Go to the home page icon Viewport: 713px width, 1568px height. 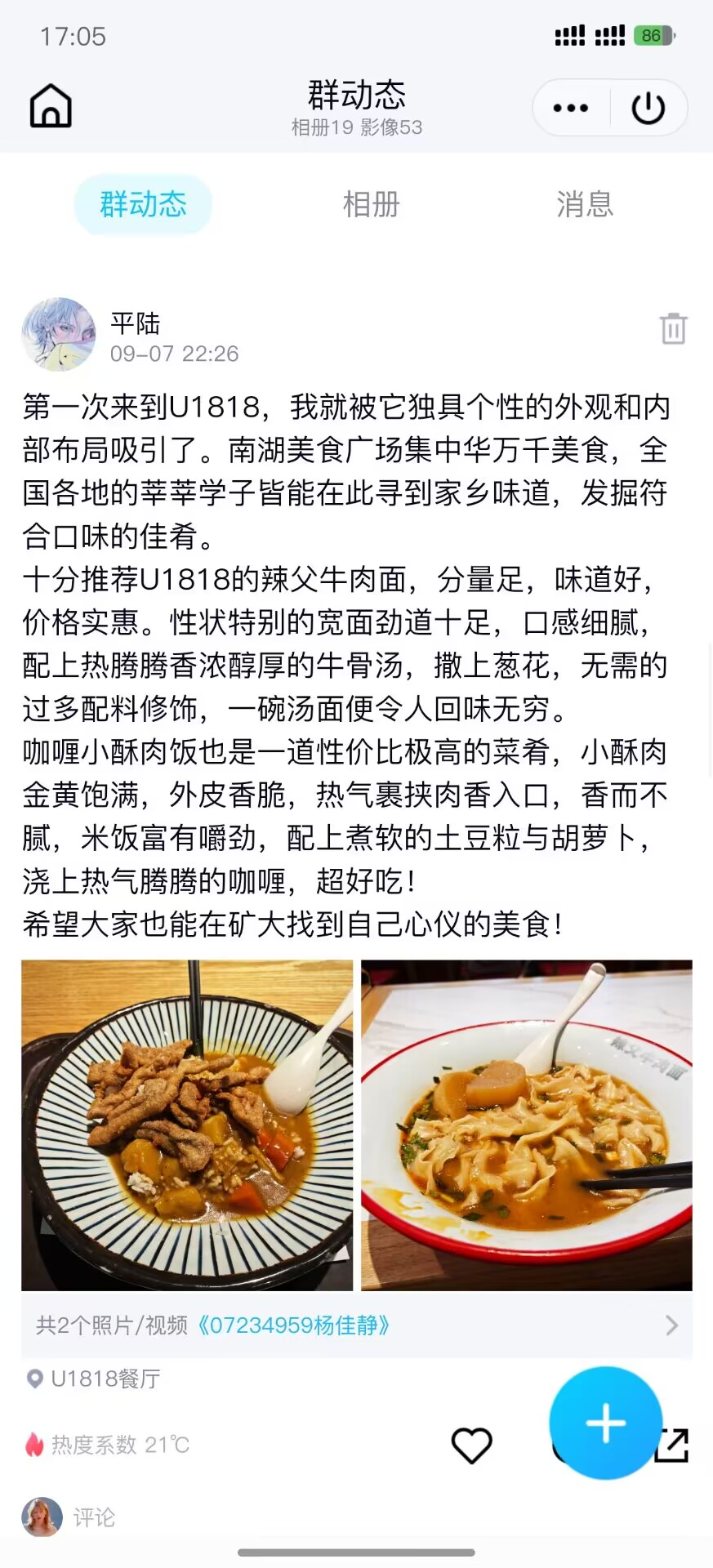(51, 106)
